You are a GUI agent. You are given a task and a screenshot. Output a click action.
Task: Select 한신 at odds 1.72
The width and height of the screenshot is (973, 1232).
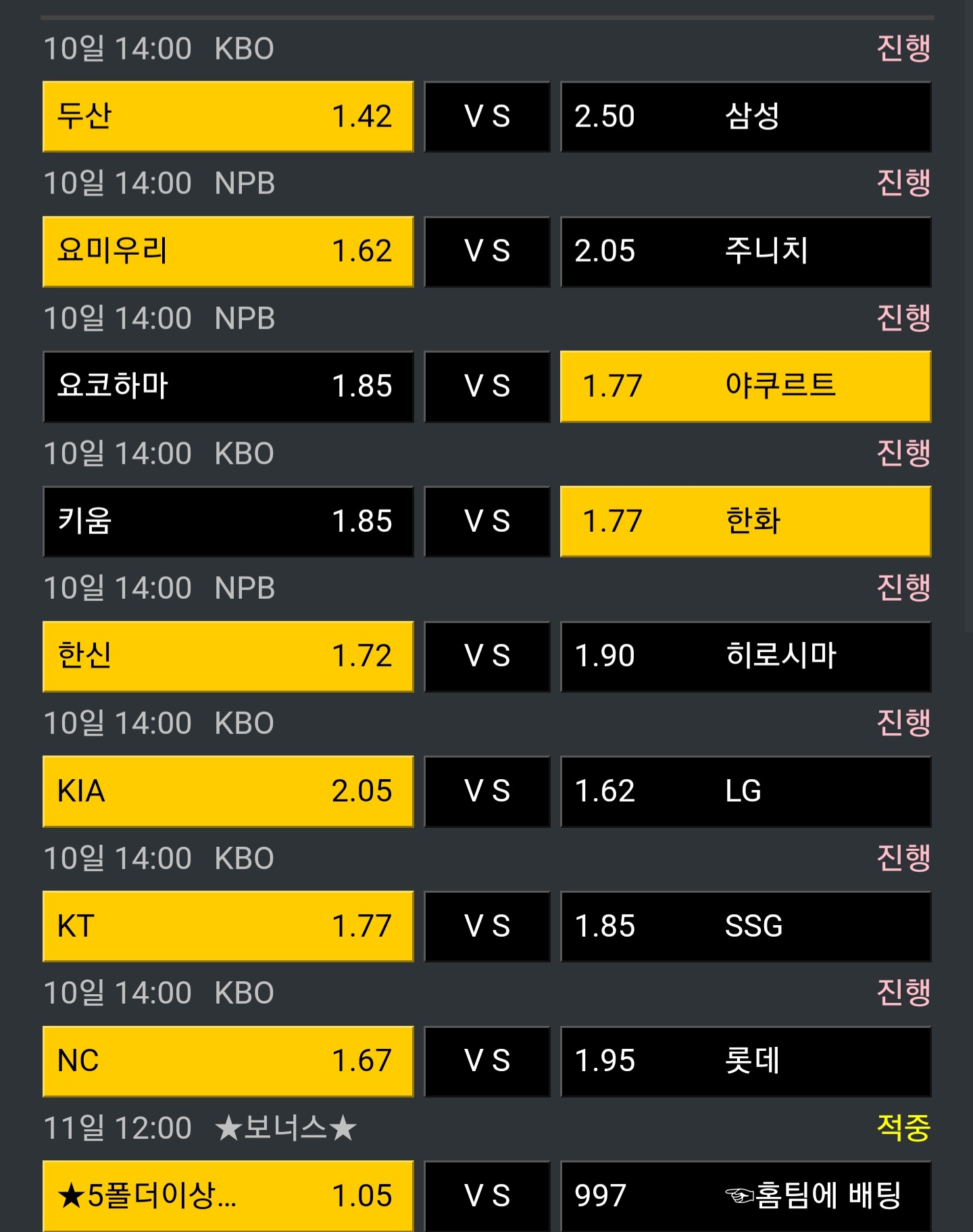228,656
